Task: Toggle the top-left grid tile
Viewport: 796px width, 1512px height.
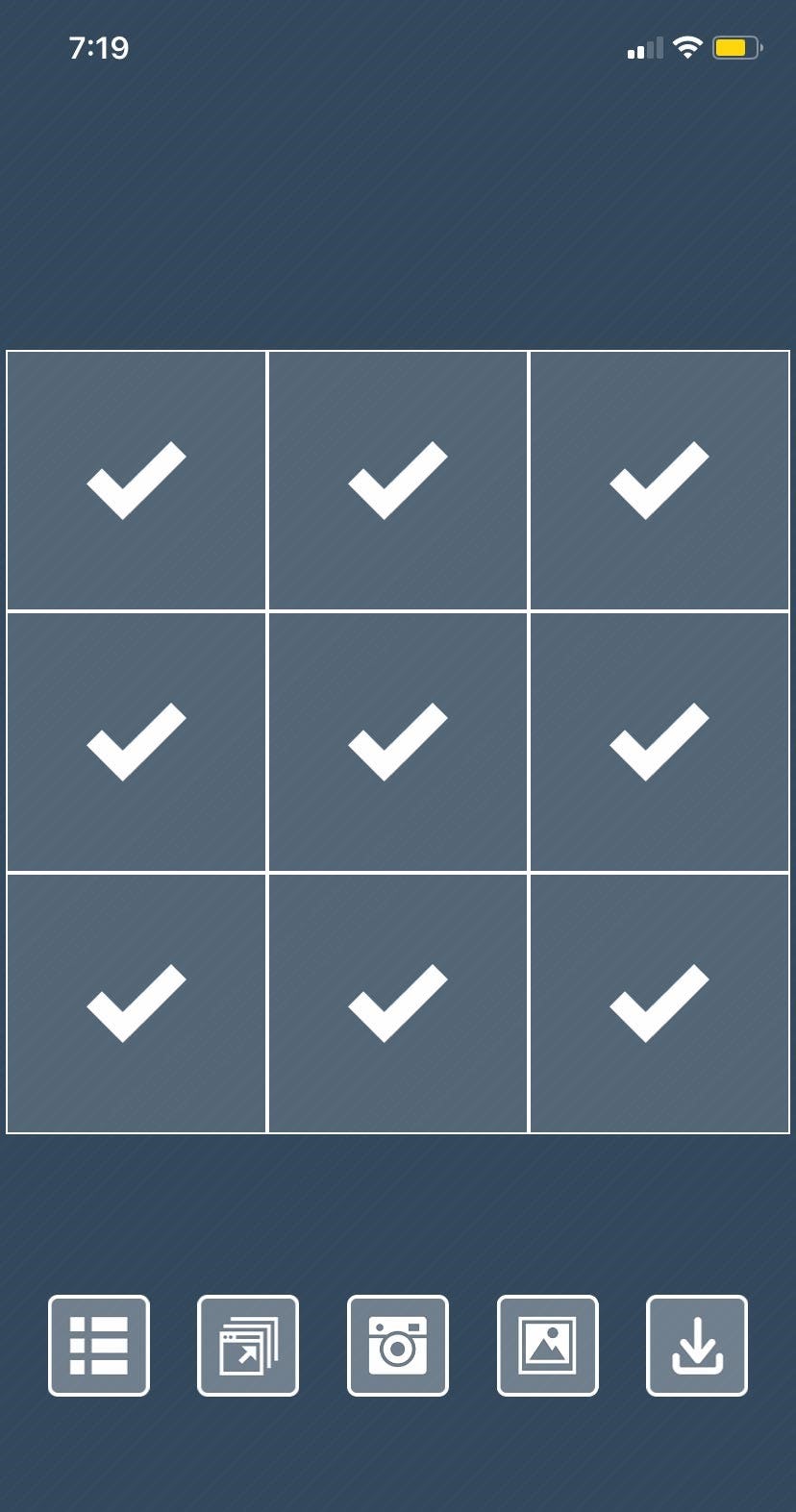Action: tap(137, 481)
